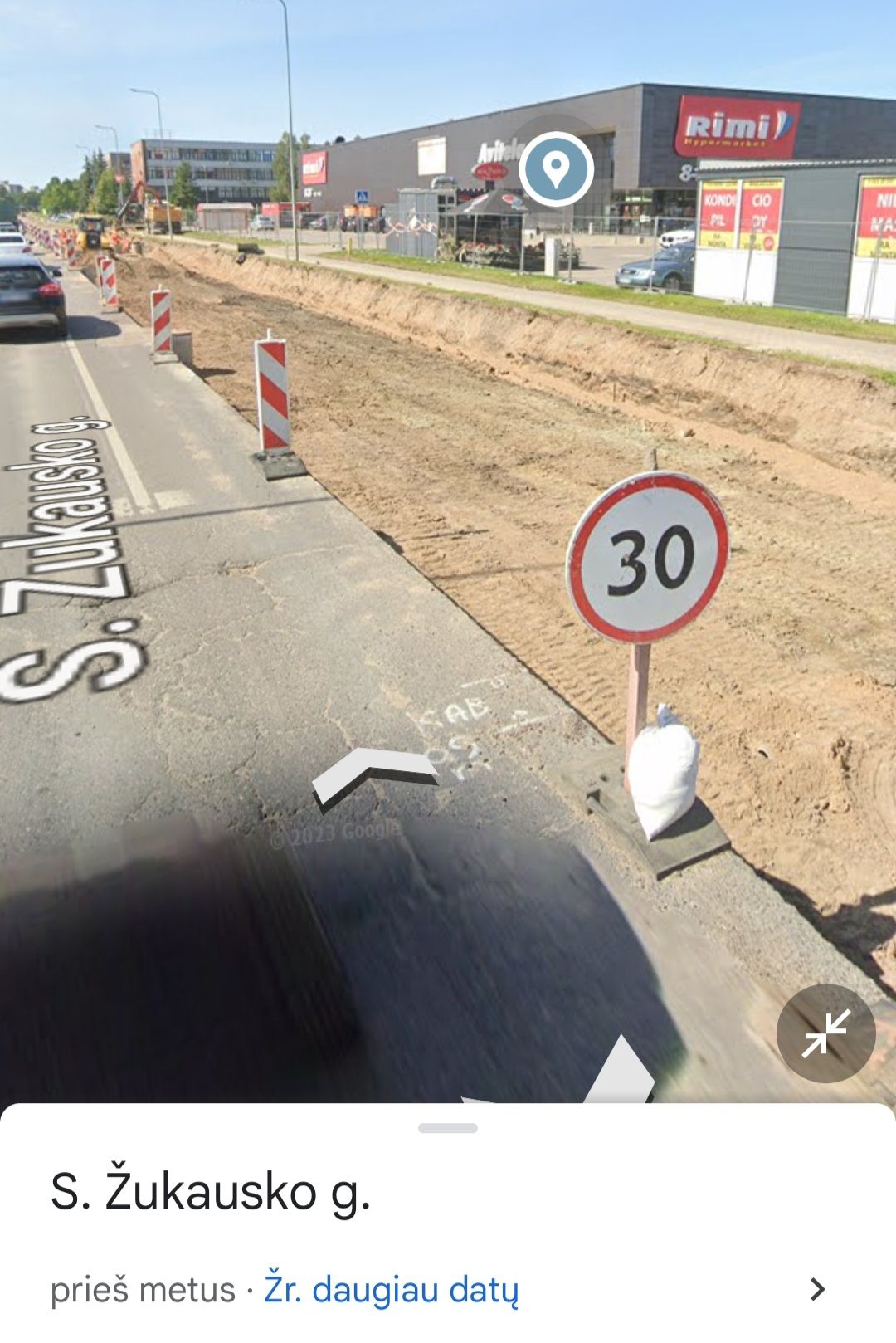The width and height of the screenshot is (896, 1343).
Task: Tap the chevron arrow beside more dates
Action: pyautogui.click(x=818, y=1289)
